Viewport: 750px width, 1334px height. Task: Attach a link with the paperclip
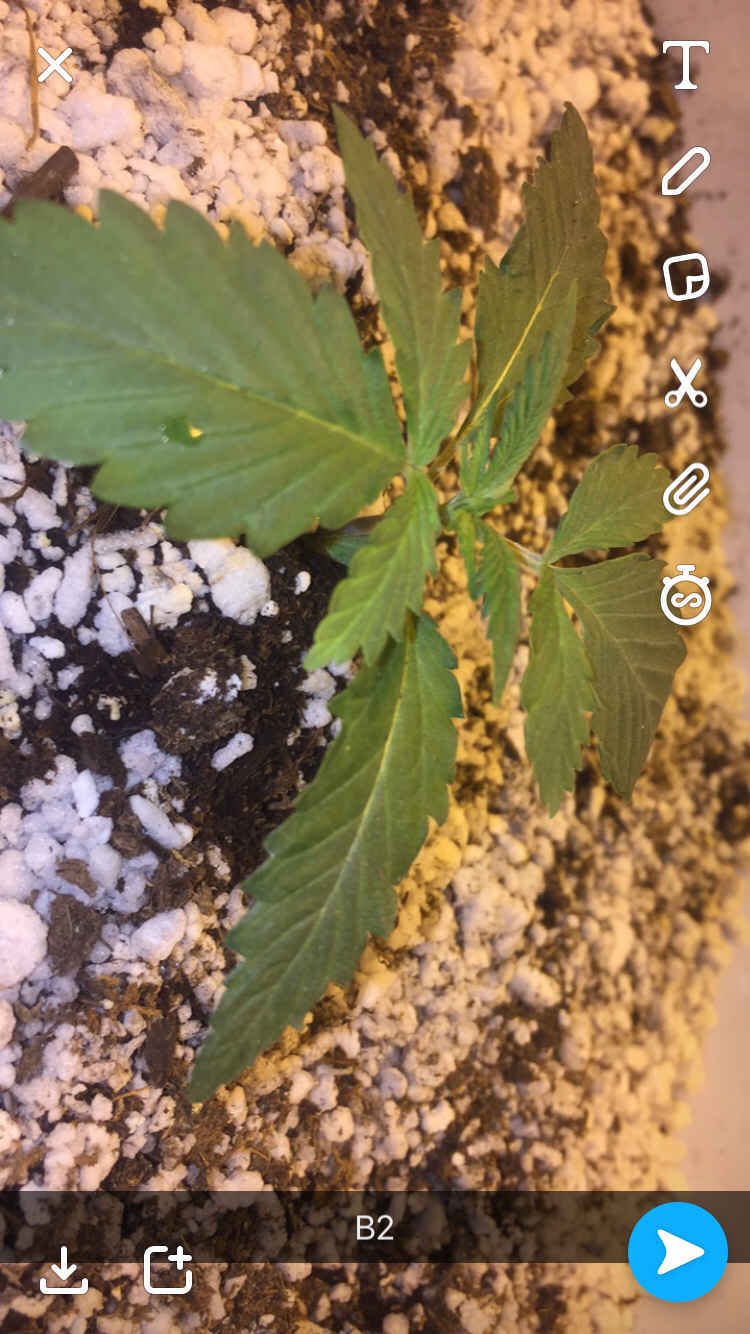[x=686, y=489]
